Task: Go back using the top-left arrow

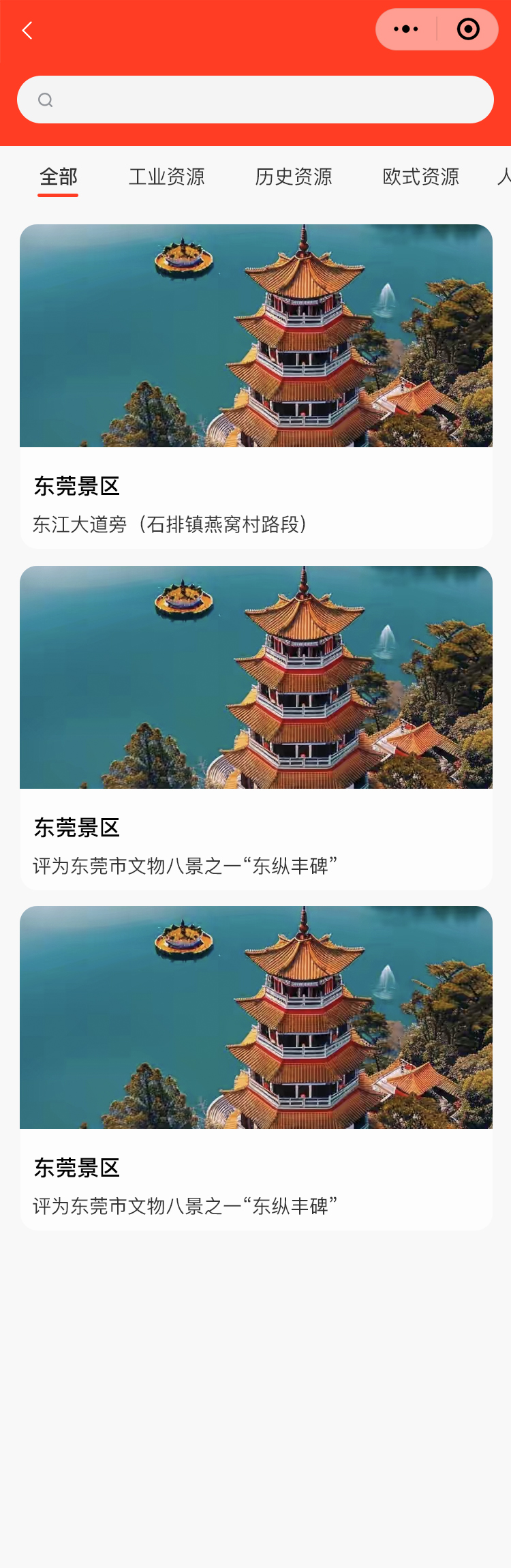Action: click(27, 31)
